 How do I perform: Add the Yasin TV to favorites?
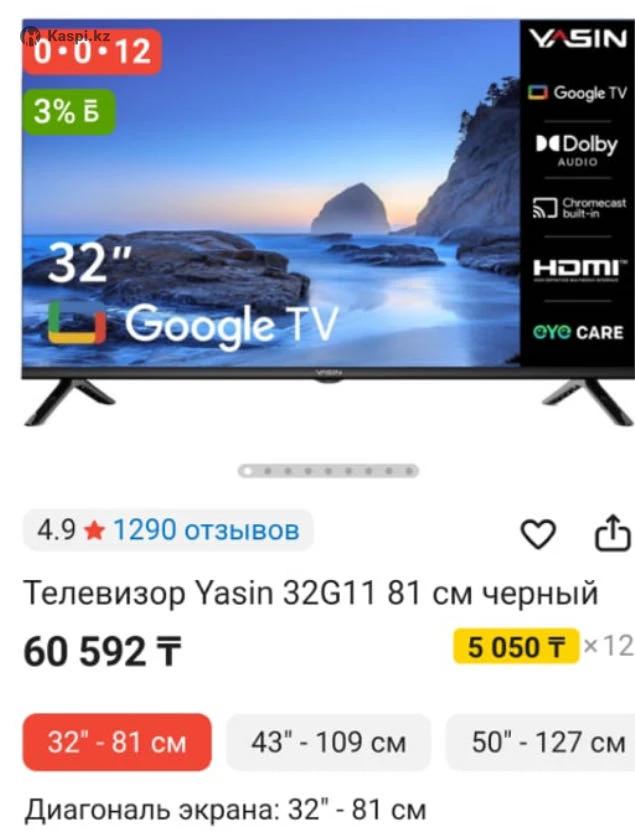(x=539, y=535)
